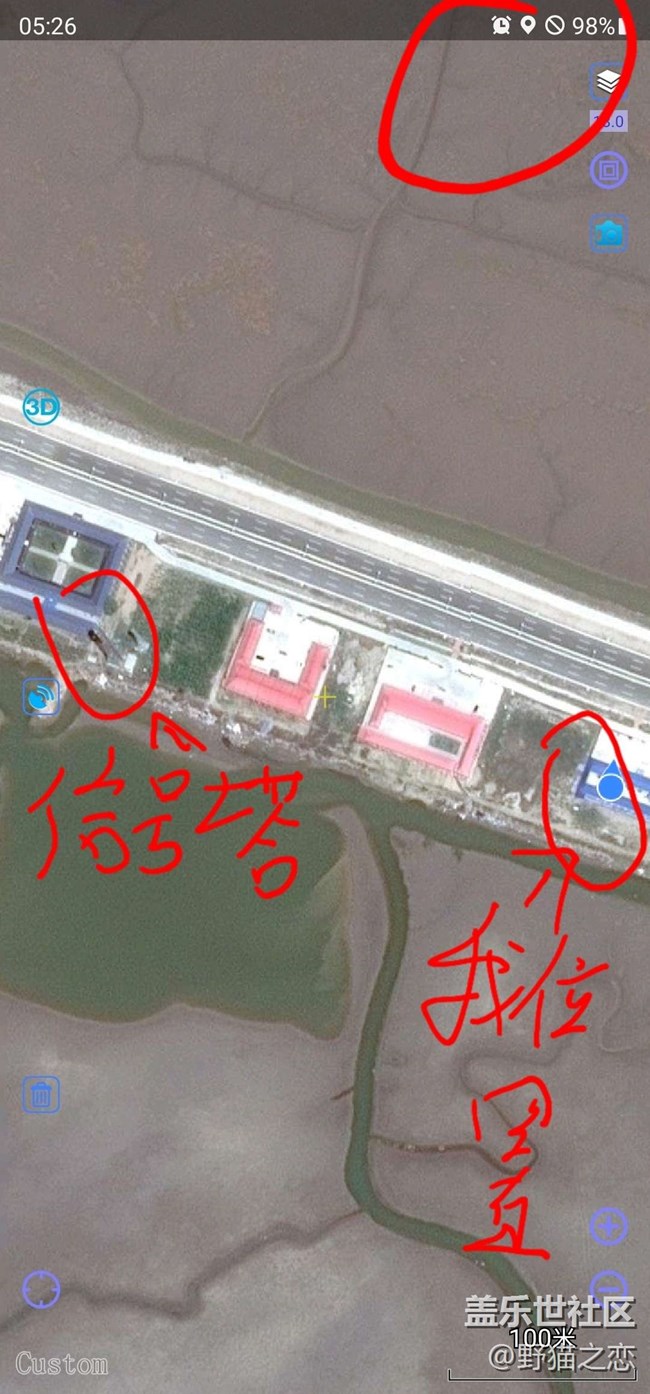The width and height of the screenshot is (650, 1394).
Task: Tap the nested-squares icon below the zoom level
Action: click(608, 170)
